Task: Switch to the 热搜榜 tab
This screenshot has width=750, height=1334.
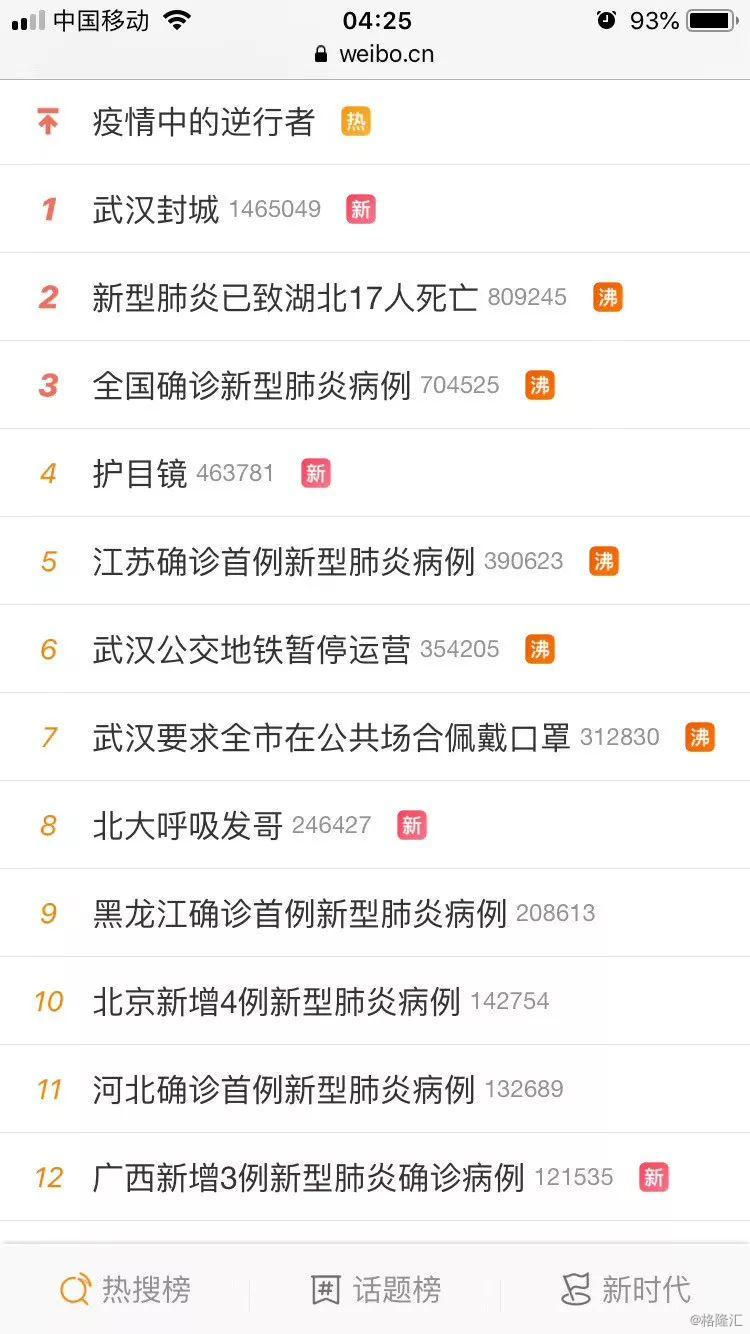Action: [x=125, y=1289]
